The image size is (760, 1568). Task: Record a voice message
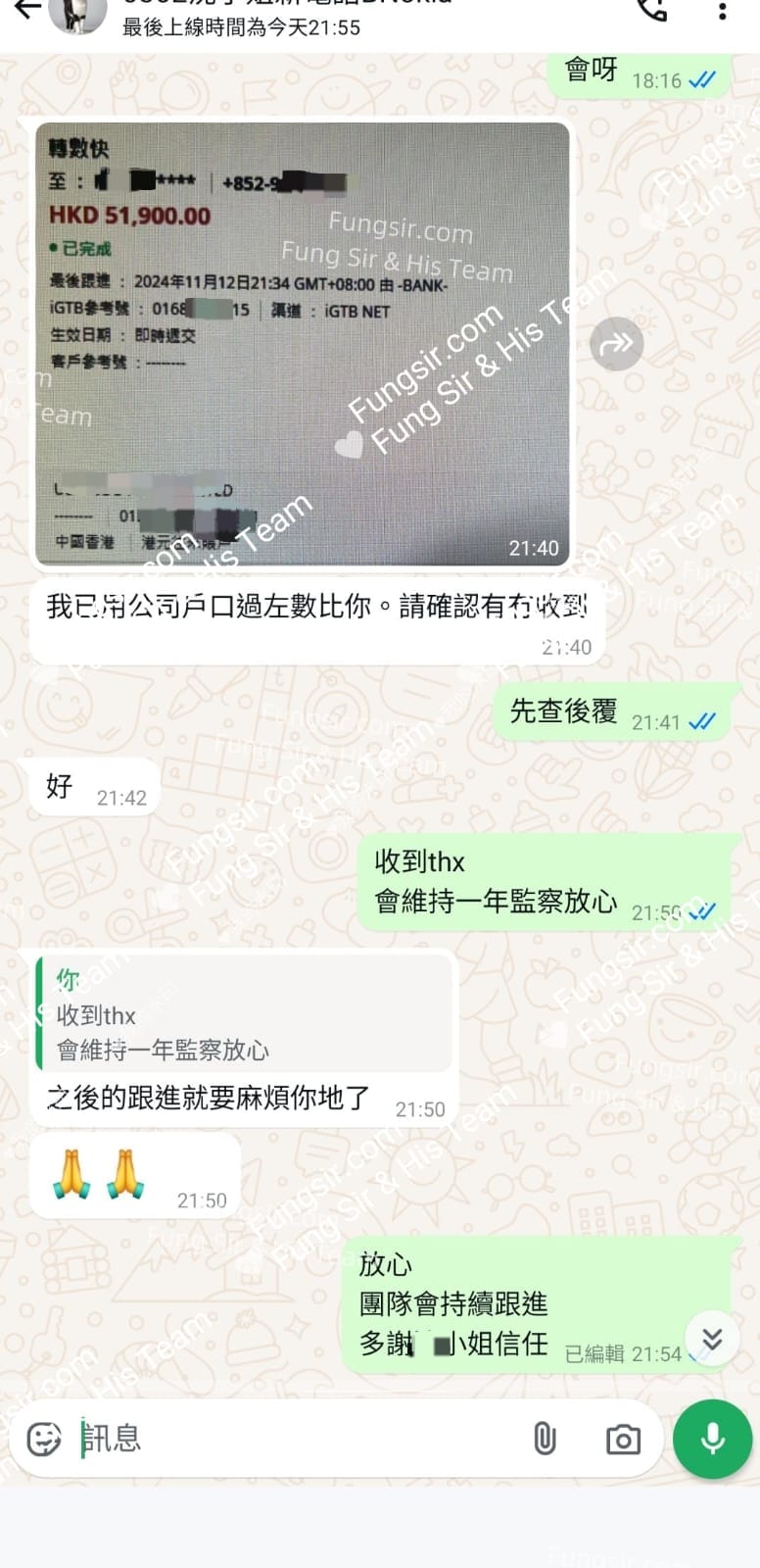713,1439
